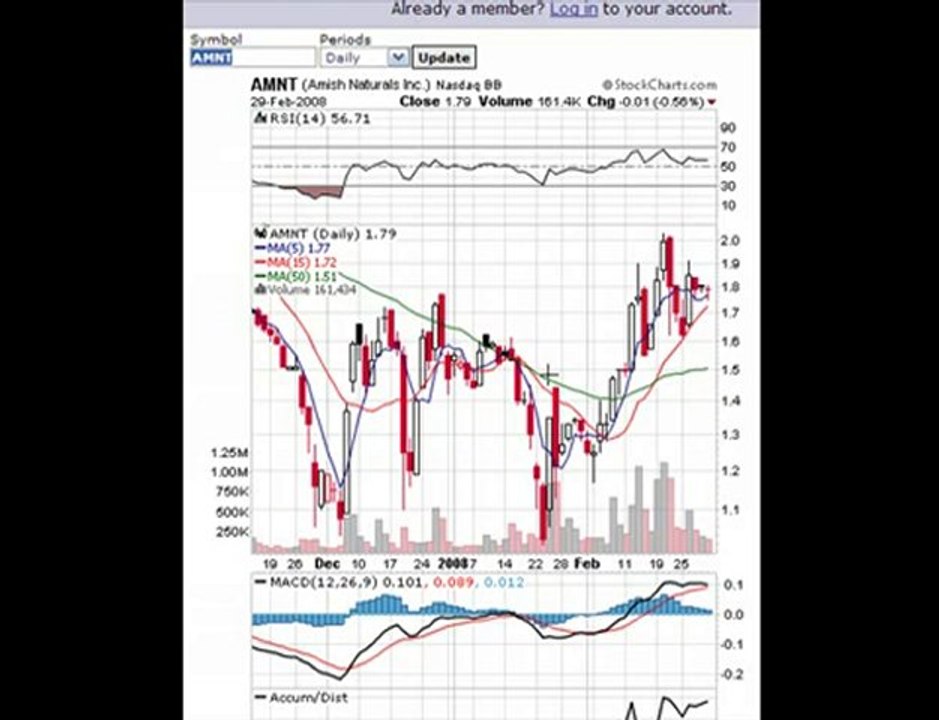Tap the Symbol field containing AMNT

coord(252,58)
